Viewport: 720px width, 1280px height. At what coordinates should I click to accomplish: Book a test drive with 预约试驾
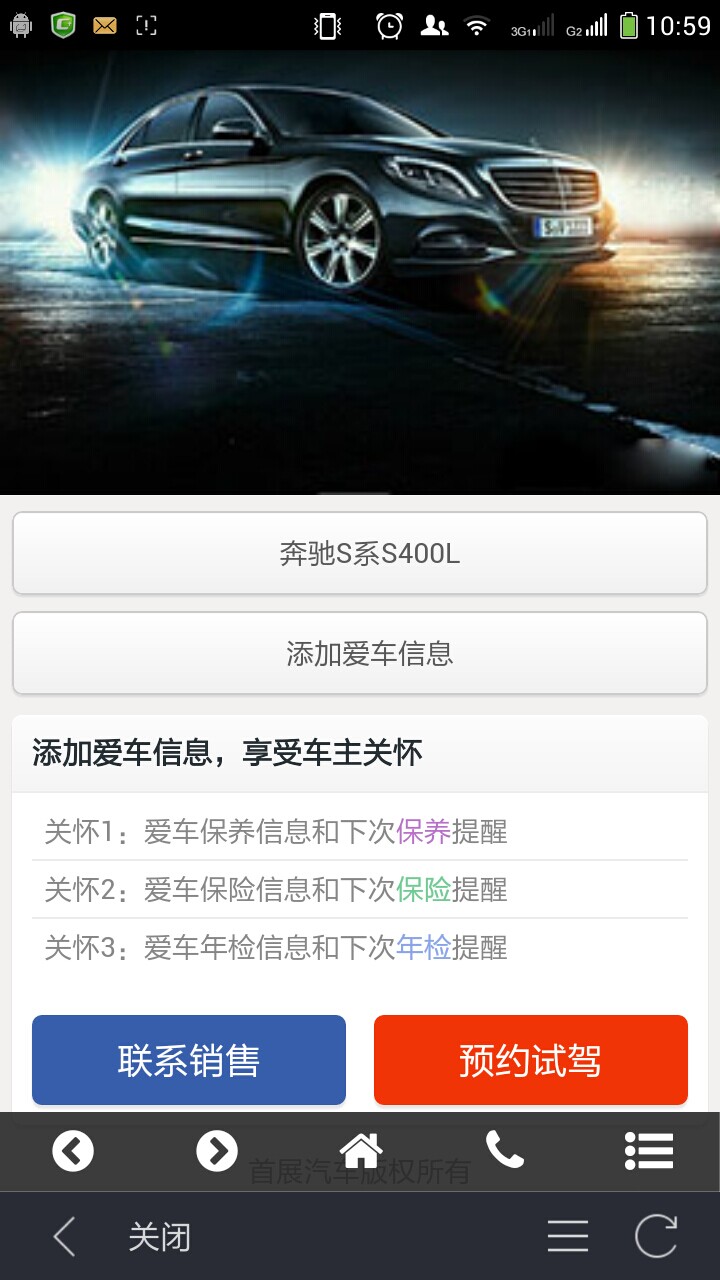[x=530, y=1060]
